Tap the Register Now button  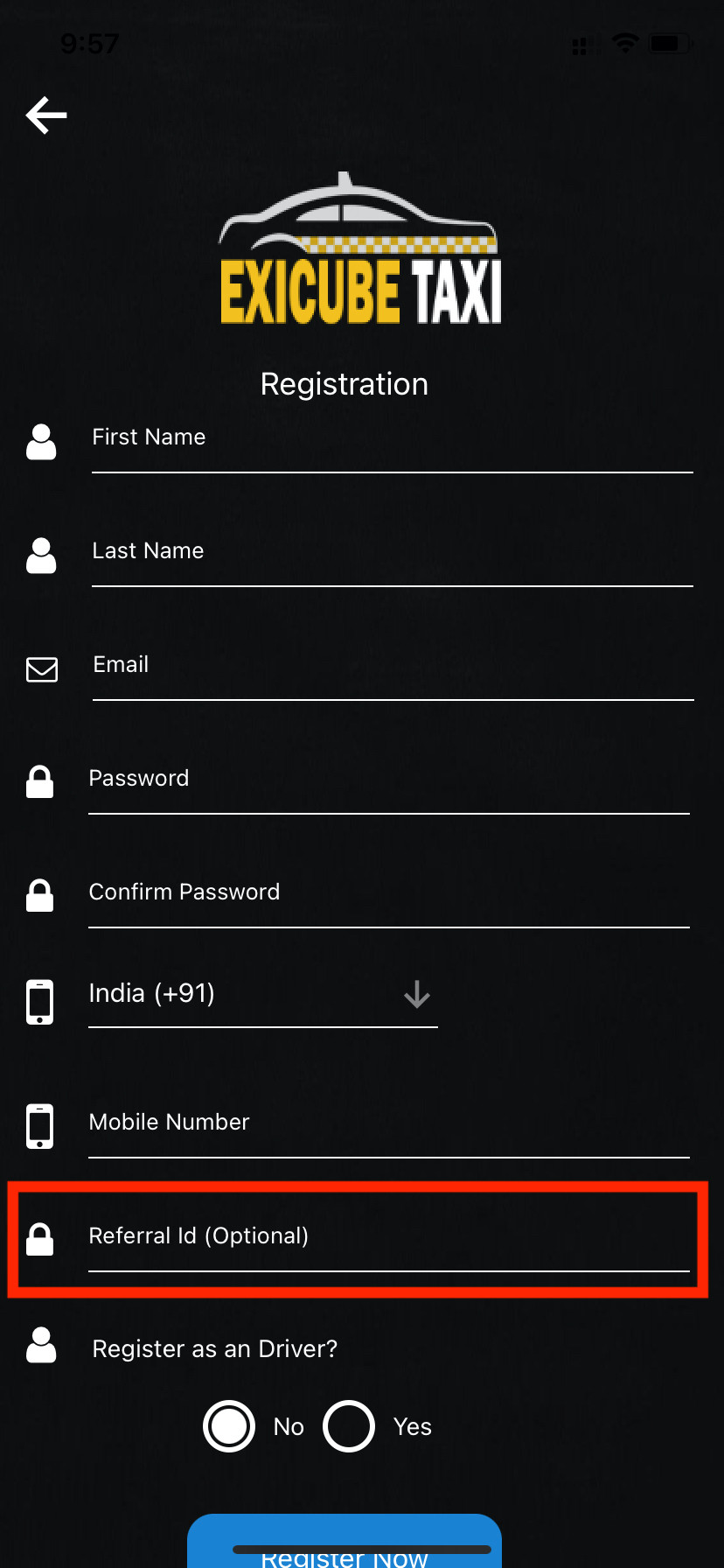tap(345, 1541)
